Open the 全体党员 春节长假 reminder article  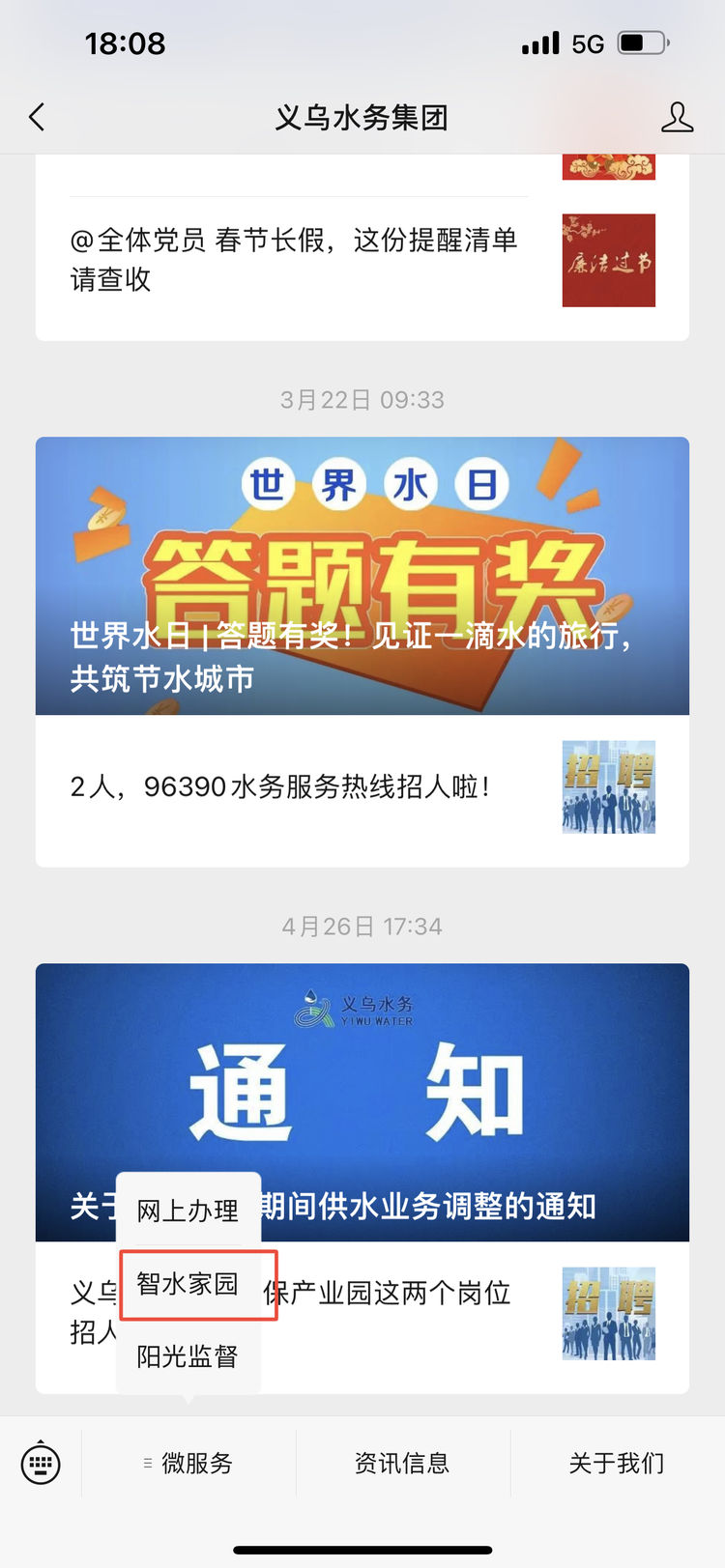pyautogui.click(x=295, y=260)
